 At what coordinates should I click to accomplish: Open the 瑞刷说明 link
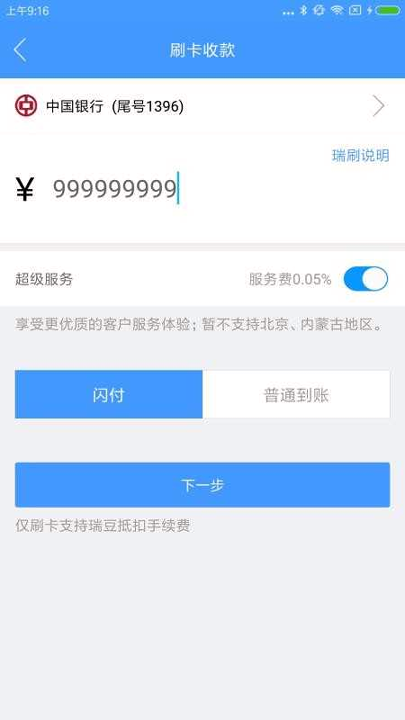pyautogui.click(x=360, y=155)
